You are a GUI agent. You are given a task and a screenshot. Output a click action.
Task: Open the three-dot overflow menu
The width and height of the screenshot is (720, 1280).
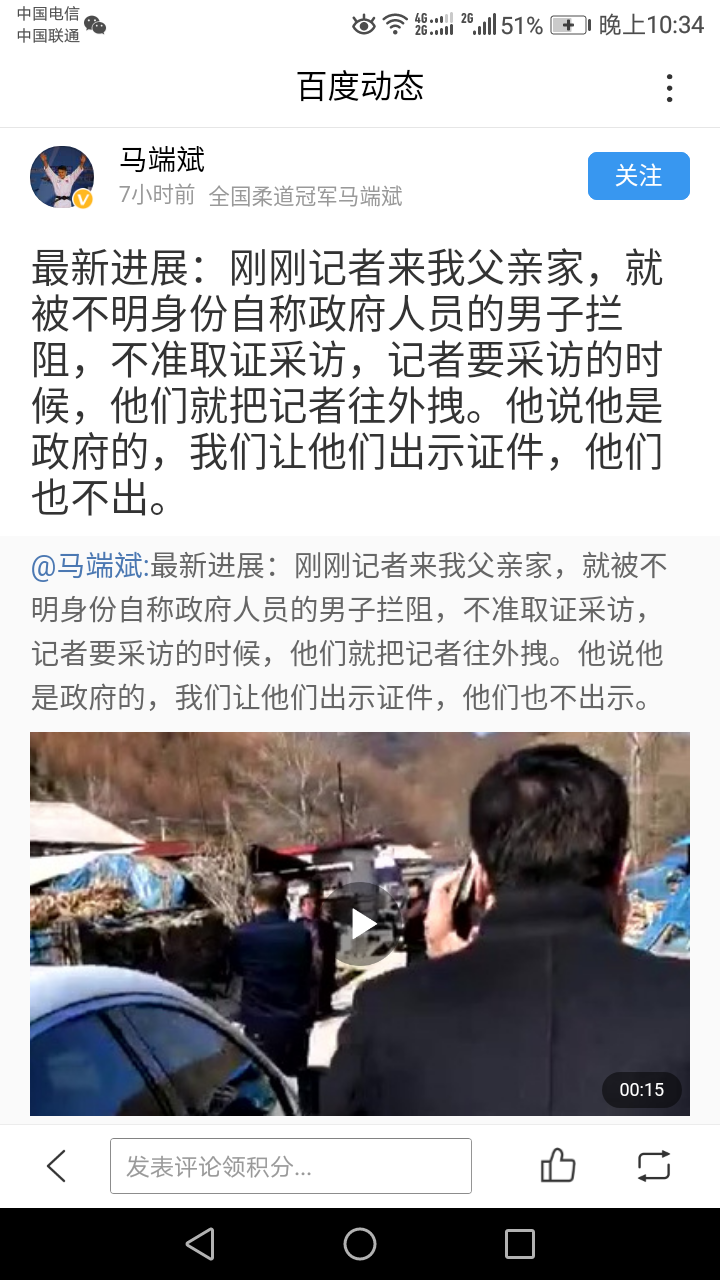coord(669,88)
